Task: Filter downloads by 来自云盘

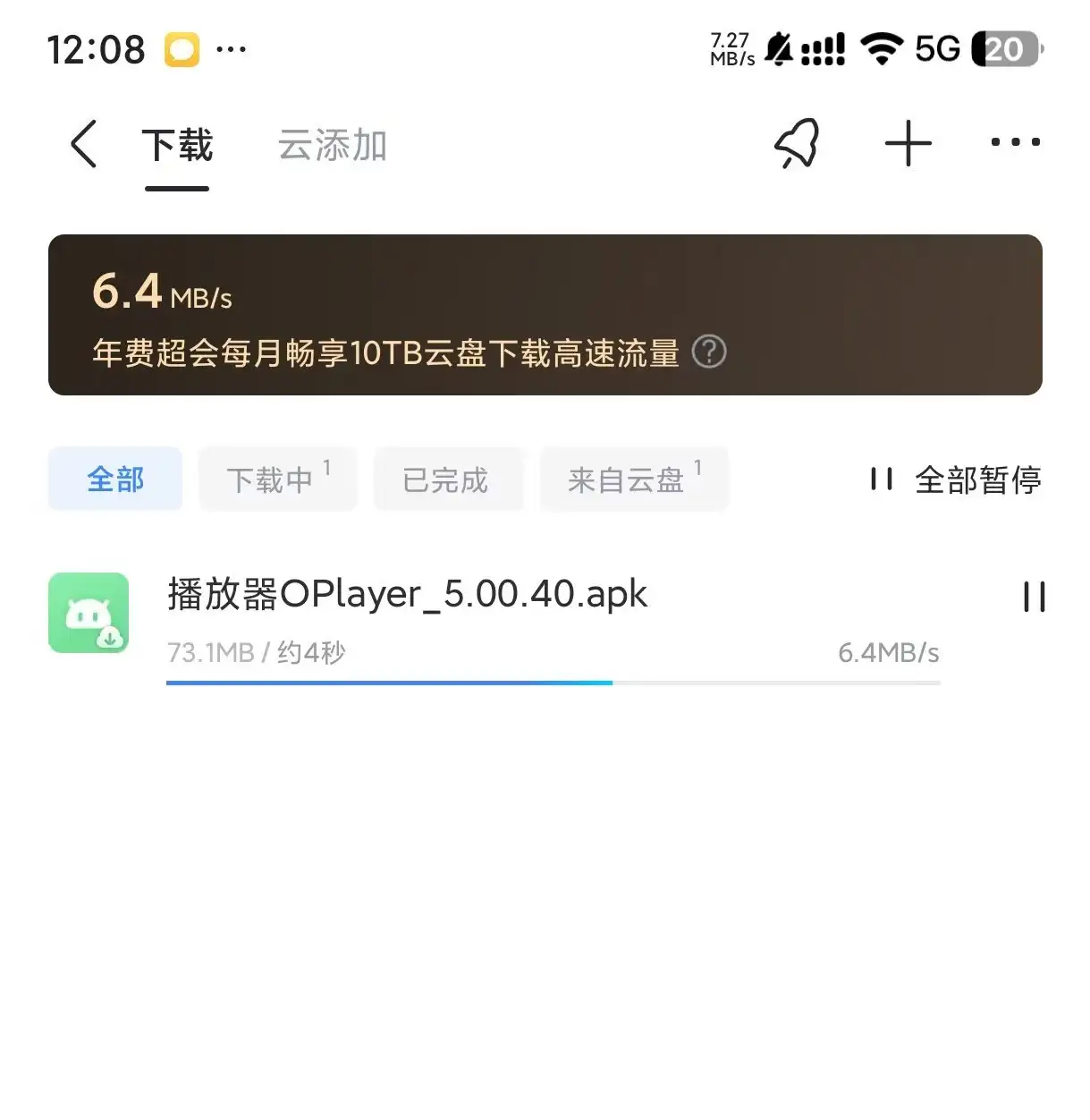Action: point(632,479)
